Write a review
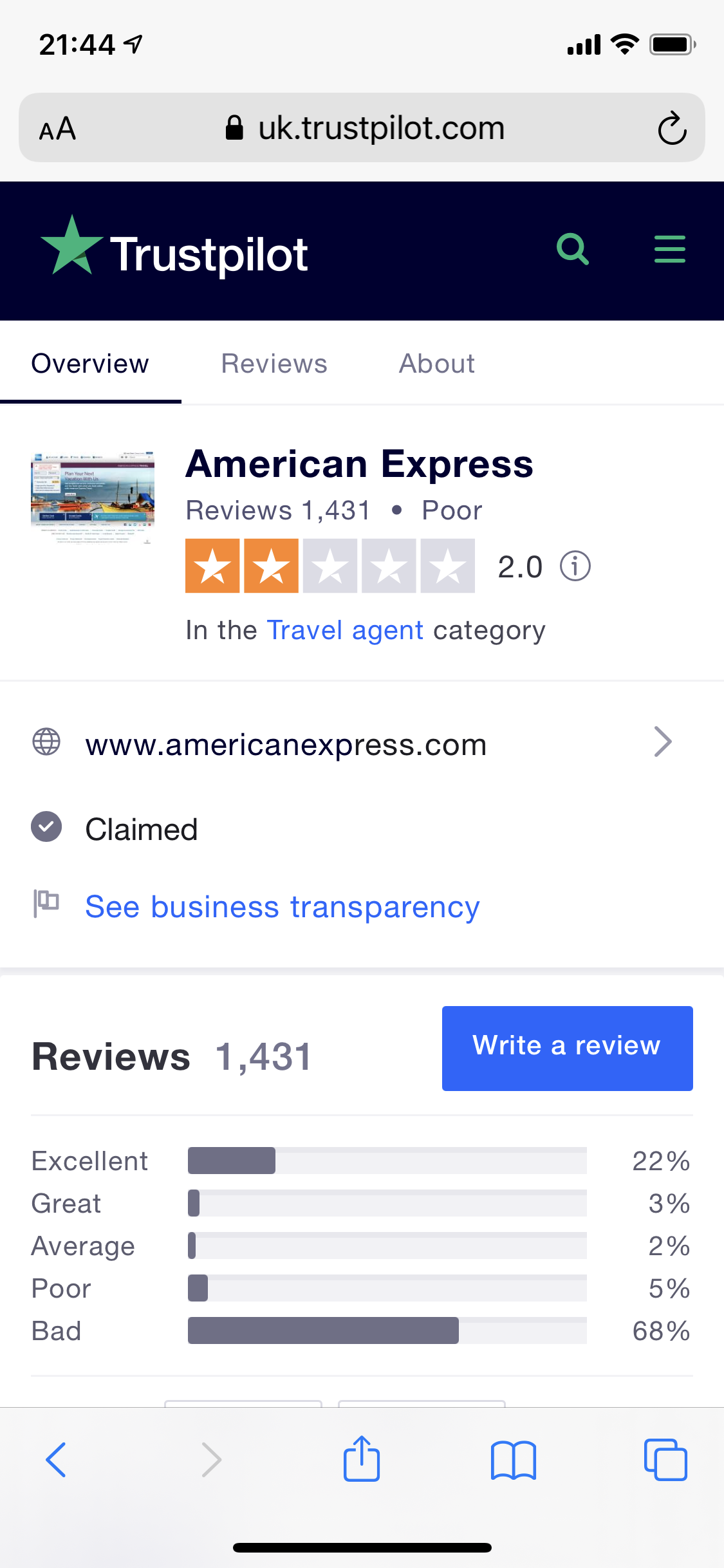 click(567, 1048)
